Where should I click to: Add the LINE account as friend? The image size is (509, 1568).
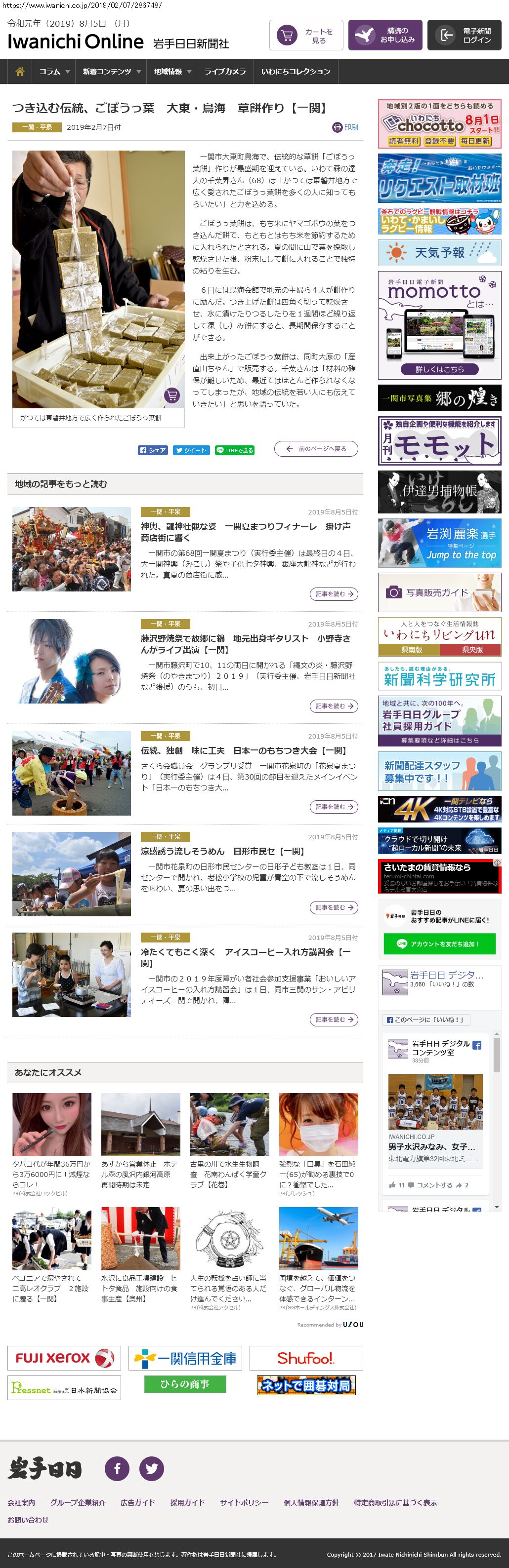(439, 943)
